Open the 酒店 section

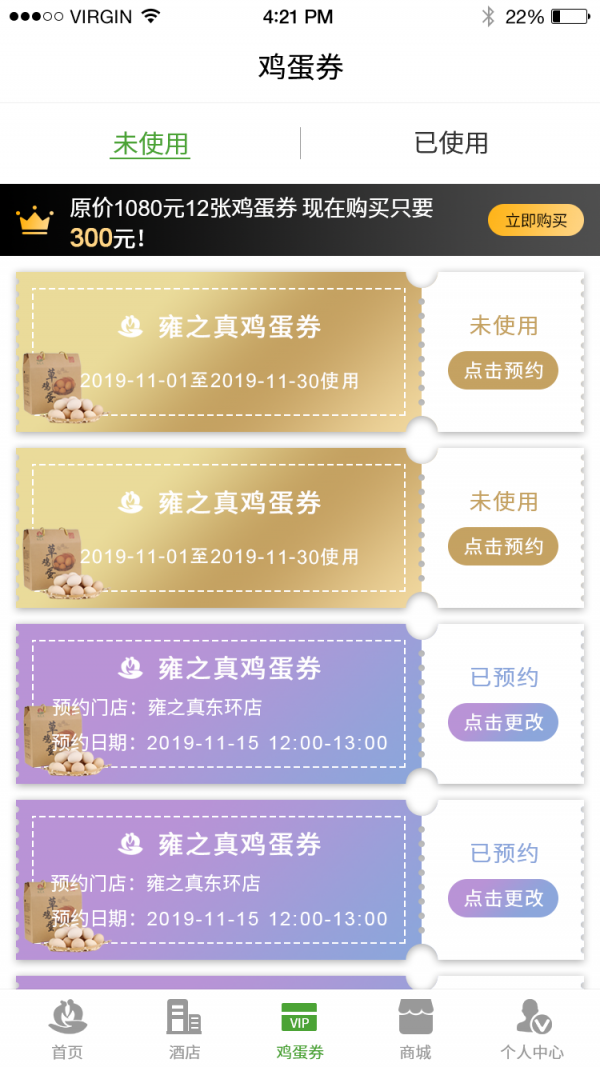click(184, 1029)
